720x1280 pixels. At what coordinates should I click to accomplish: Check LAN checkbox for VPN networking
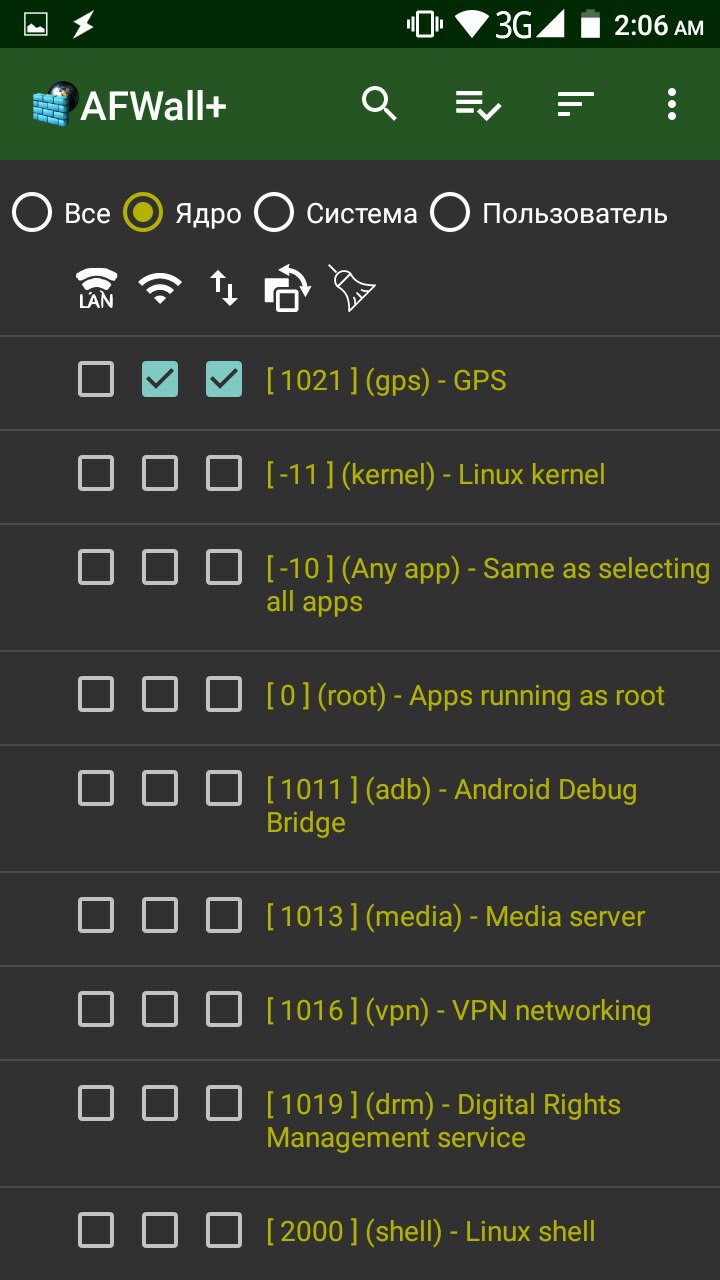96,1010
